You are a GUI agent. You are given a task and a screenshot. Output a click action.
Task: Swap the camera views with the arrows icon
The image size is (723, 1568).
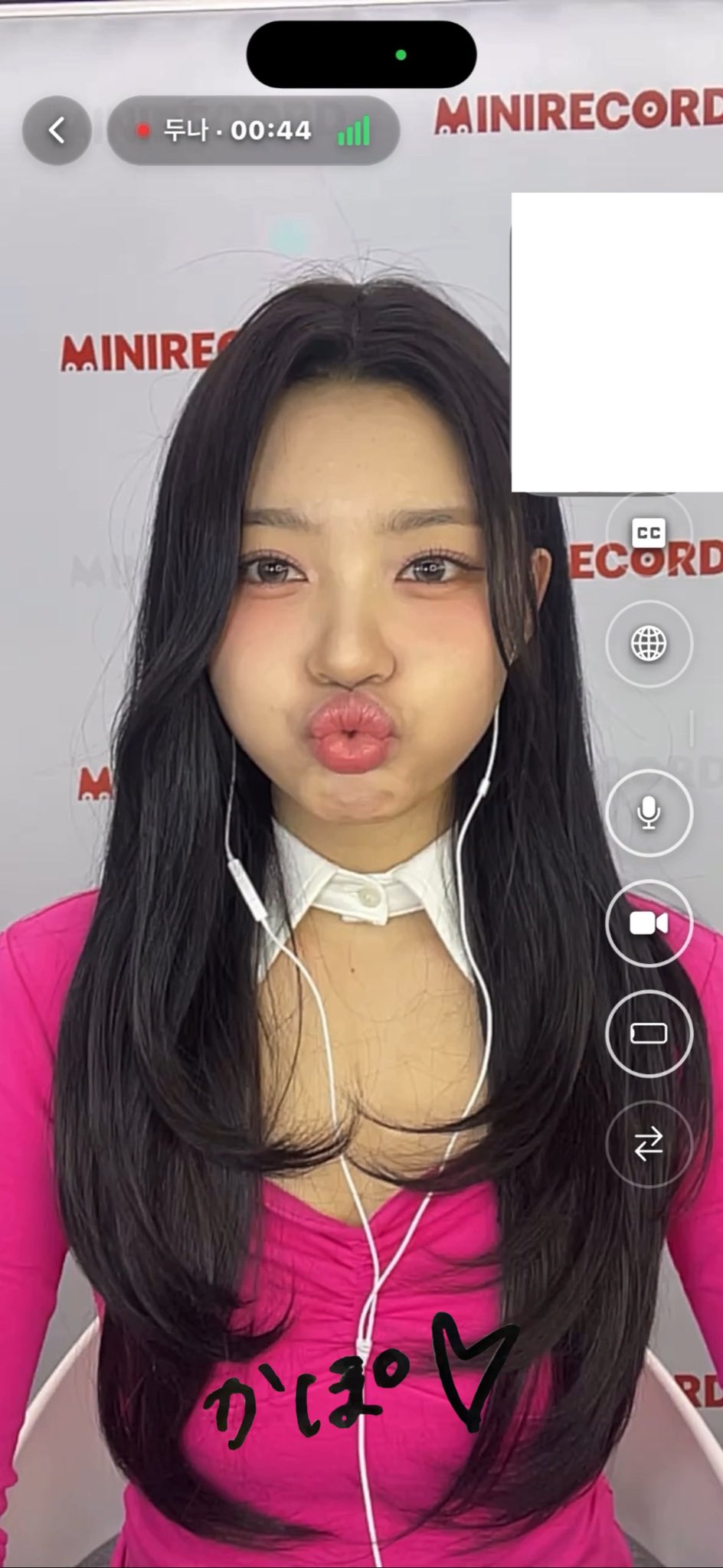[x=649, y=1144]
